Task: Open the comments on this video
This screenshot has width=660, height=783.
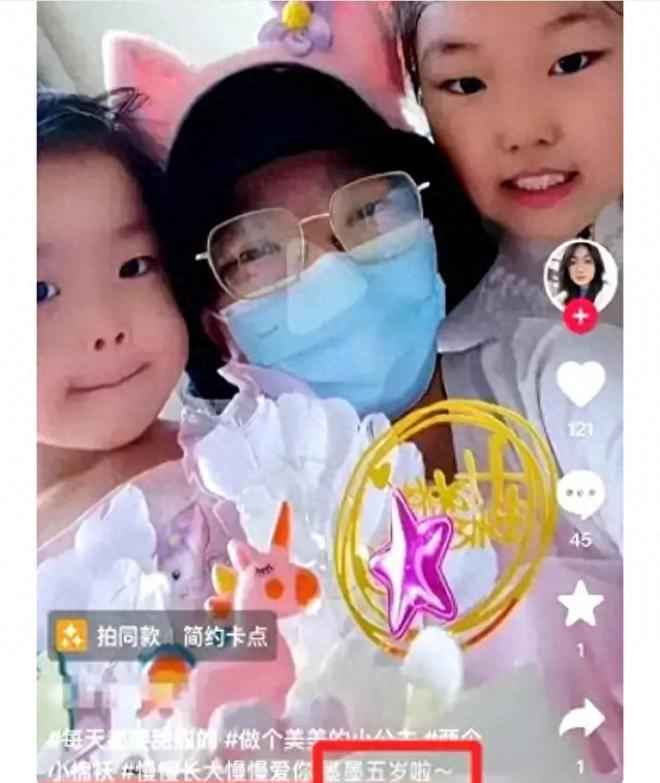Action: [580, 495]
